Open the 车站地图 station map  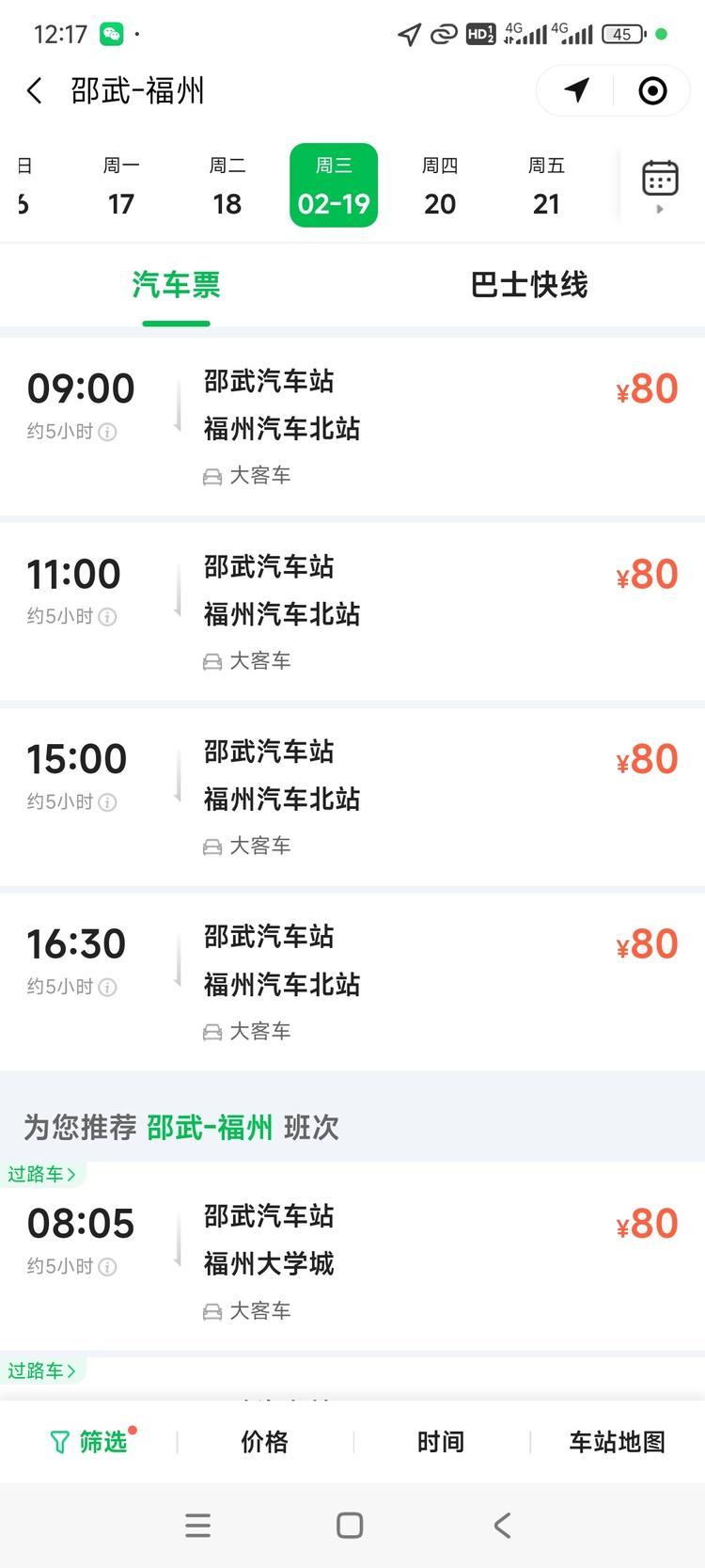pyautogui.click(x=617, y=1442)
